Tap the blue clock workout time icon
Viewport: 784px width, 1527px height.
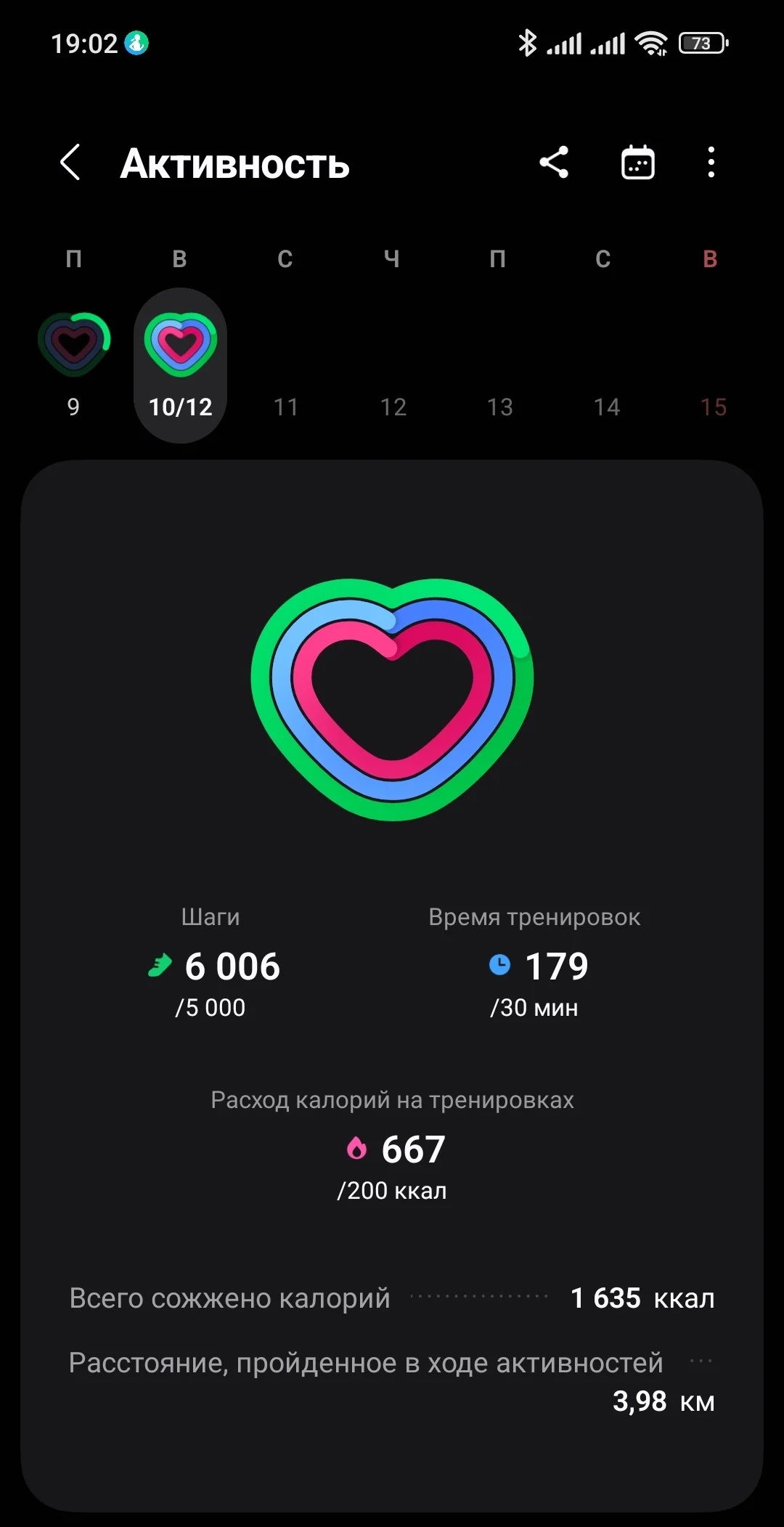500,966
